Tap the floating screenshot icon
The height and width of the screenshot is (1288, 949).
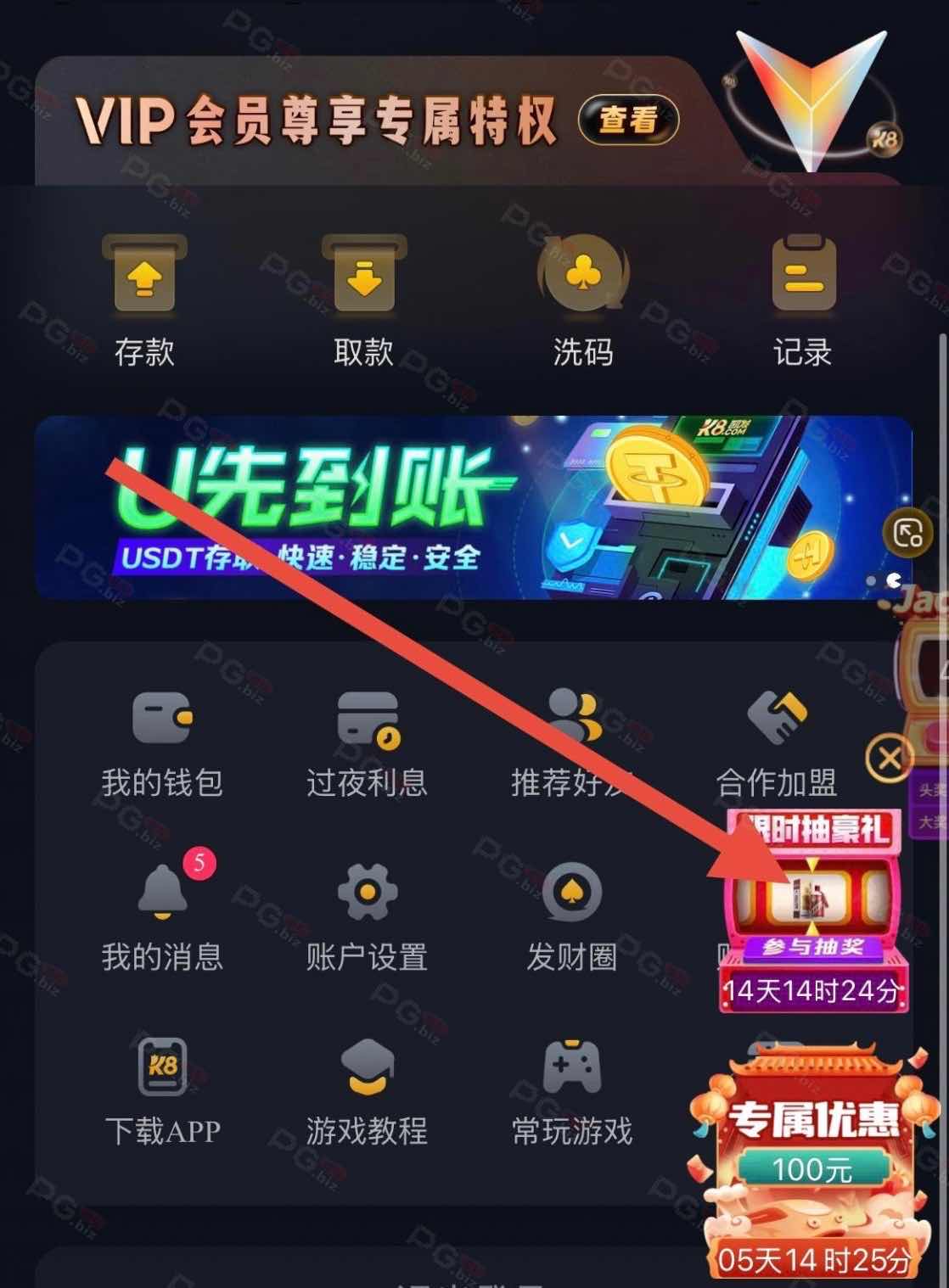(907, 533)
